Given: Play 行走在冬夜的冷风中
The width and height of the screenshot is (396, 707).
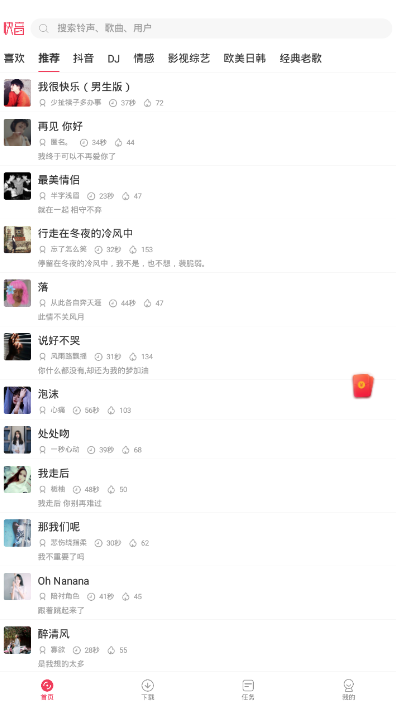Looking at the screenshot, I should point(198,246).
